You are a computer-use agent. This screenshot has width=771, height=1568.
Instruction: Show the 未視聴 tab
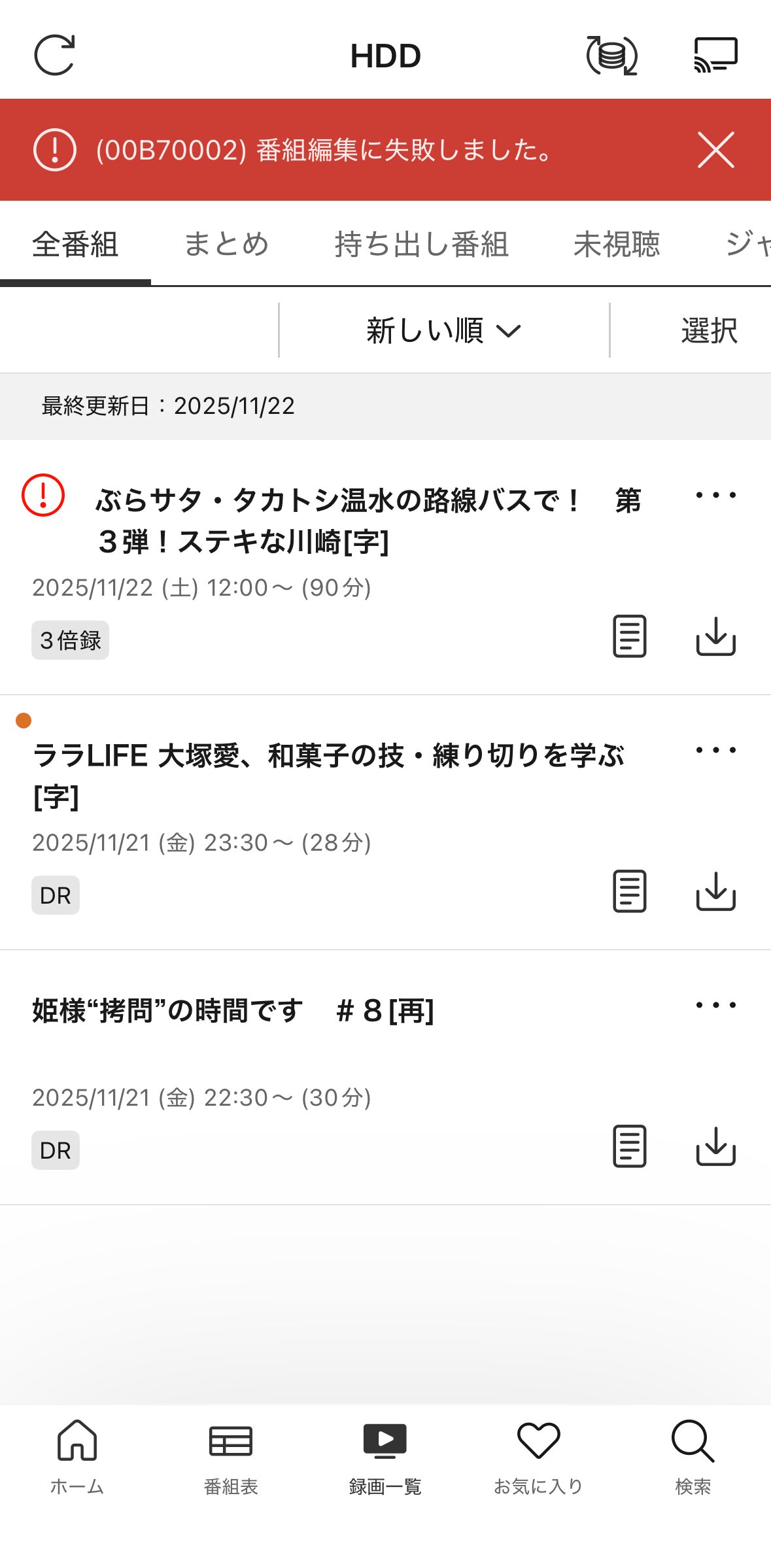pos(617,245)
